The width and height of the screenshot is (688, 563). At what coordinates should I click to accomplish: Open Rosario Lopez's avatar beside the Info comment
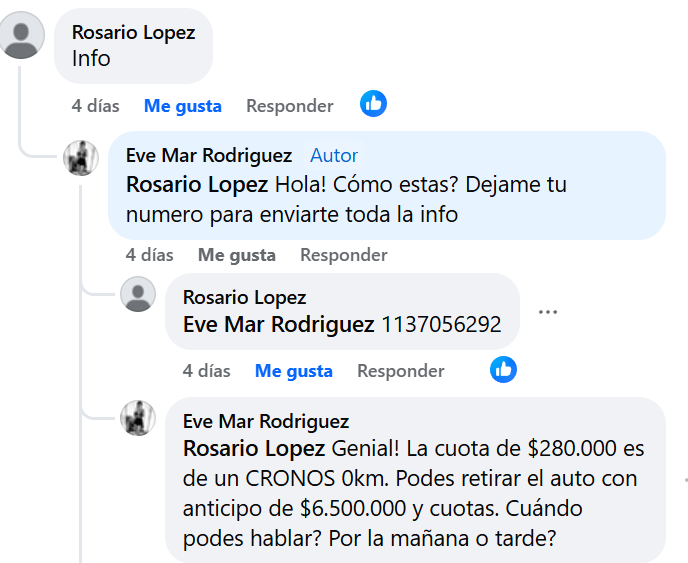click(x=24, y=38)
